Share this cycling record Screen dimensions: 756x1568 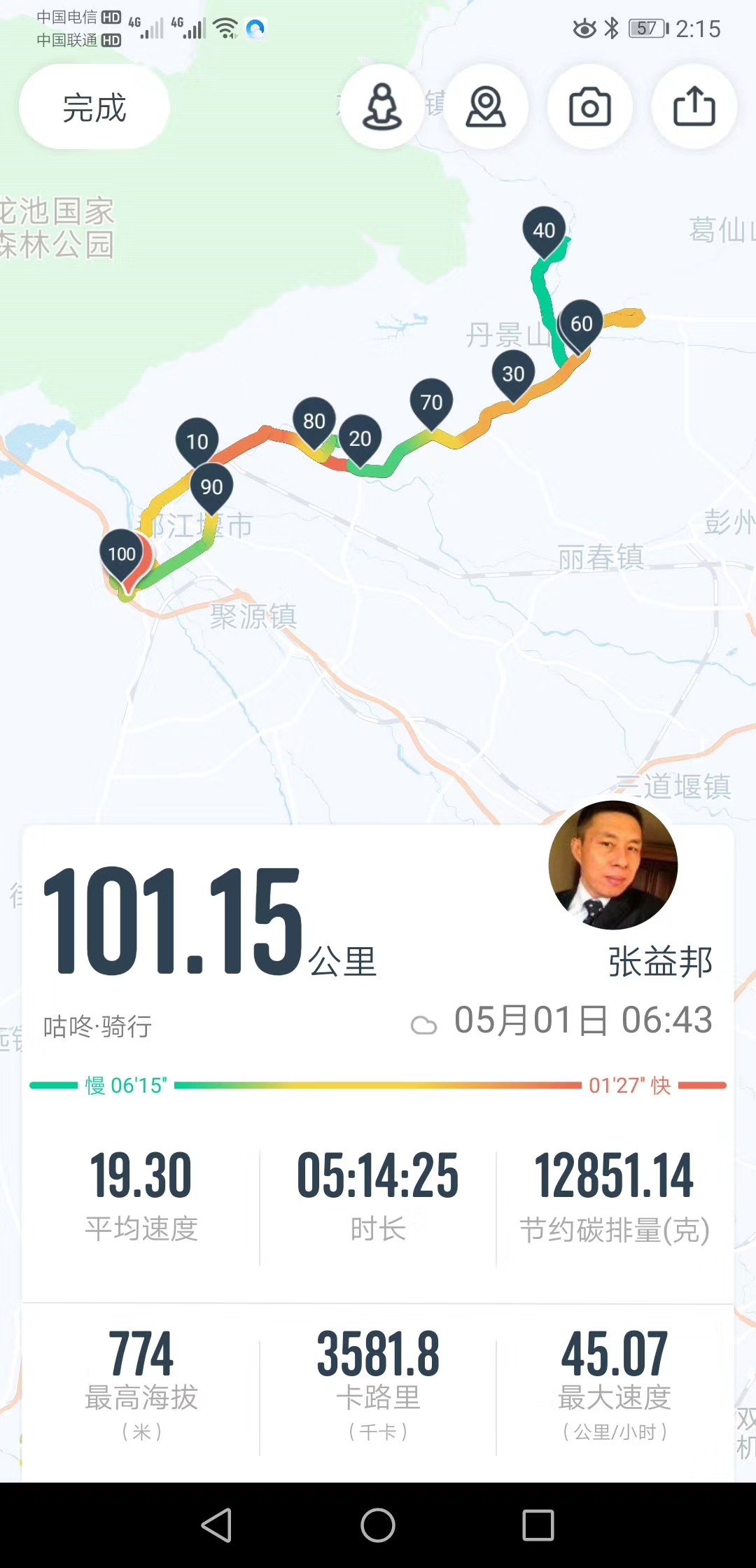click(694, 107)
